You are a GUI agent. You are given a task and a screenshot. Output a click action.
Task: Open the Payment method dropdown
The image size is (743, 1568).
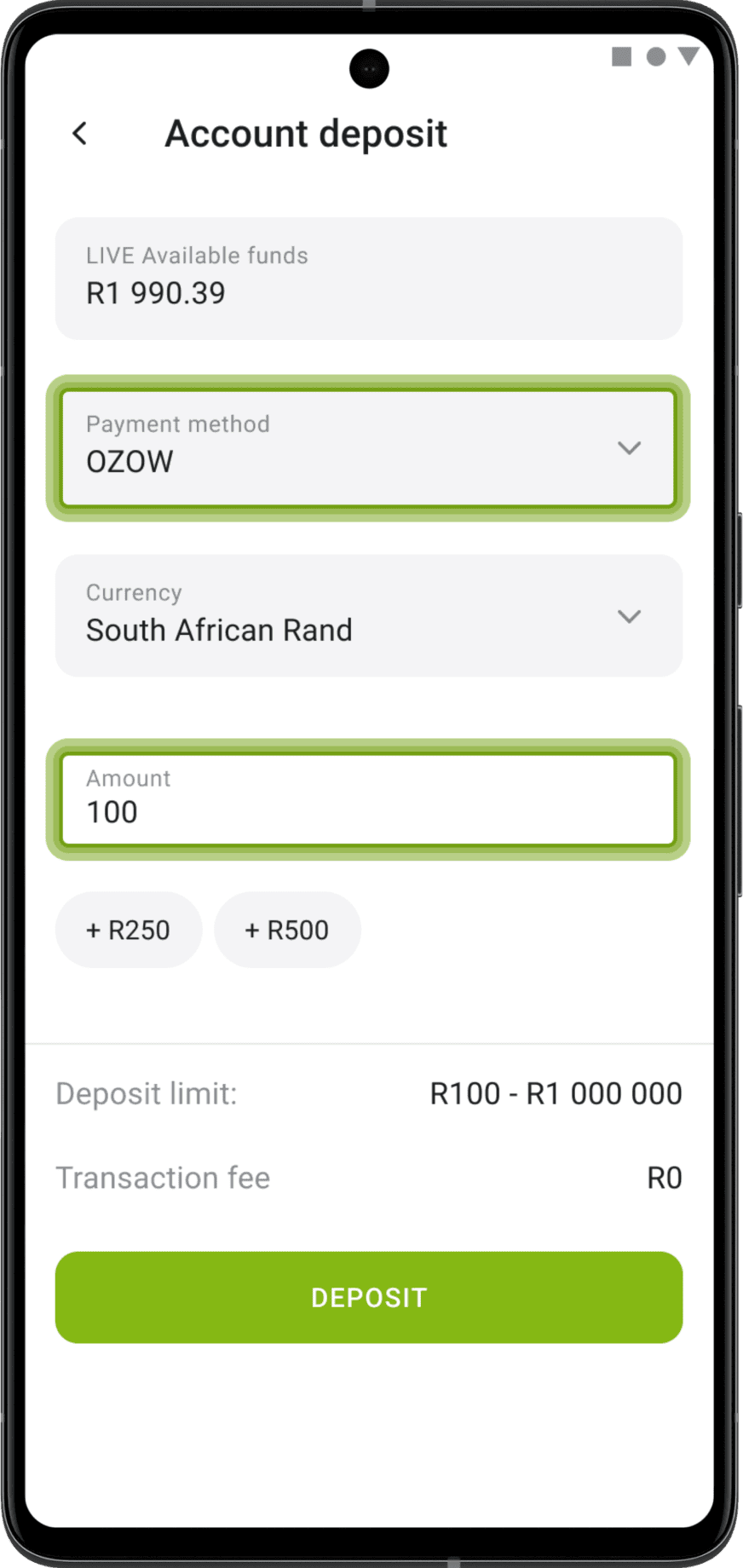(x=368, y=448)
